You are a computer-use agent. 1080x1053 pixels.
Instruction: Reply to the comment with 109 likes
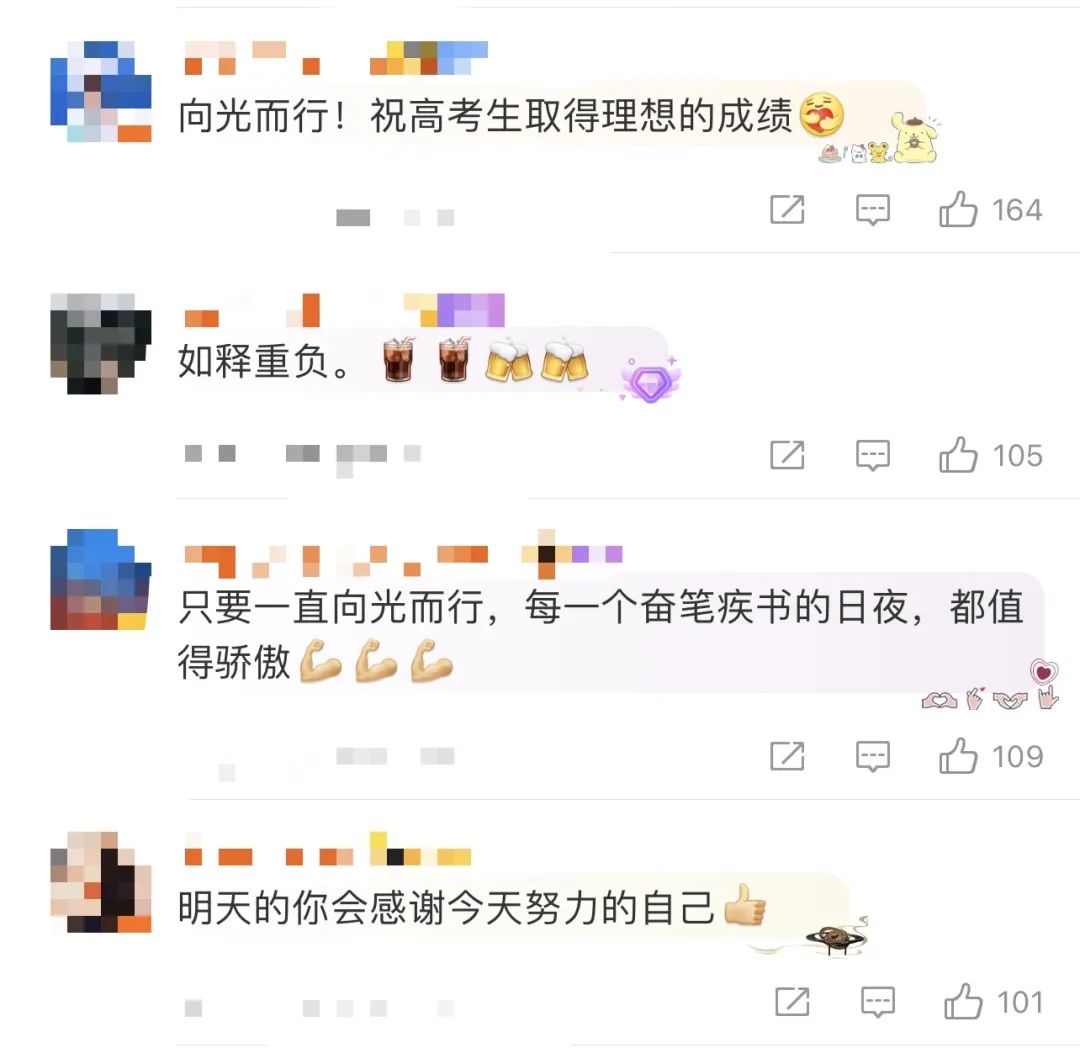coord(873,756)
